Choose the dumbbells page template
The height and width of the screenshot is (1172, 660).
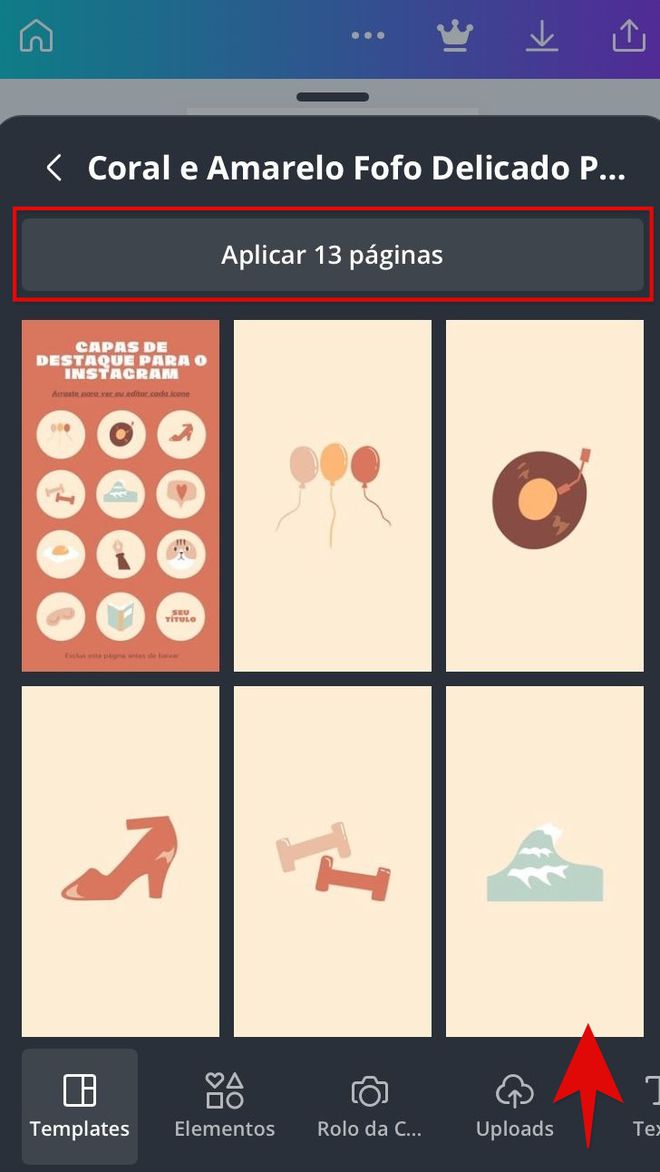pyautogui.click(x=332, y=860)
